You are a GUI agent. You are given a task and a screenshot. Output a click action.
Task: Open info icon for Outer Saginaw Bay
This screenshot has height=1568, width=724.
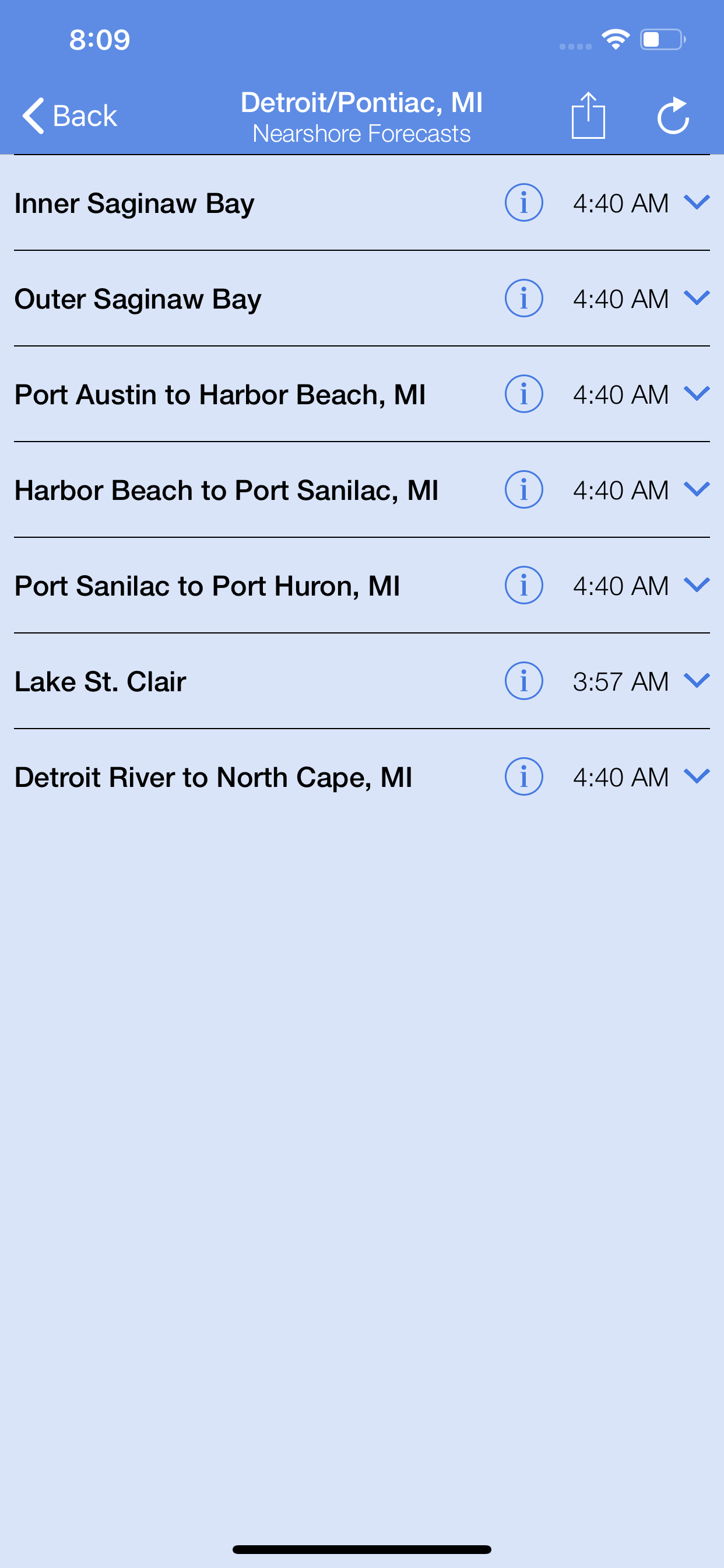coord(523,298)
